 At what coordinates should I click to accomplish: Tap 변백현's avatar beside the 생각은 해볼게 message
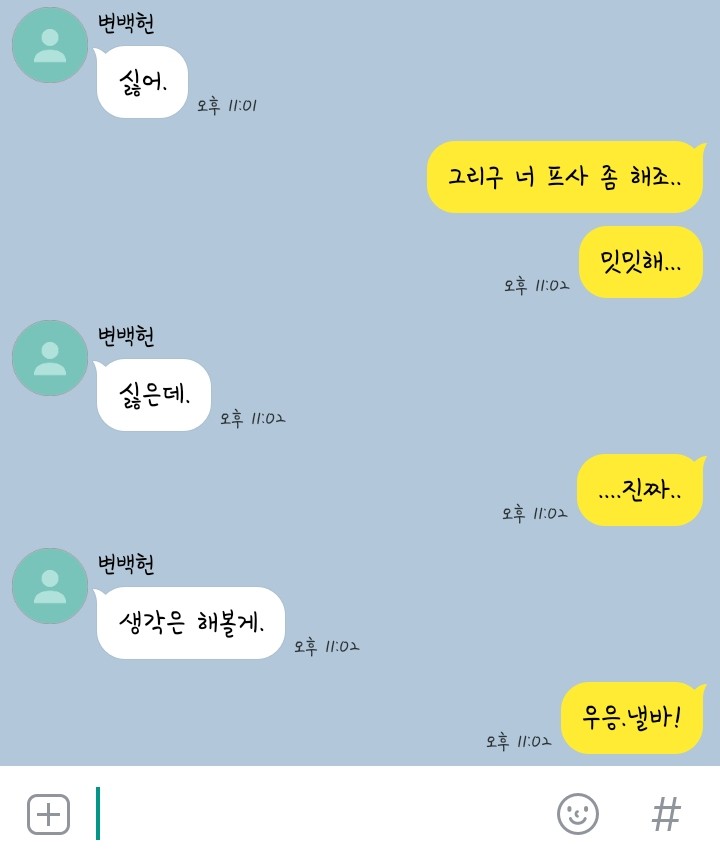50,586
